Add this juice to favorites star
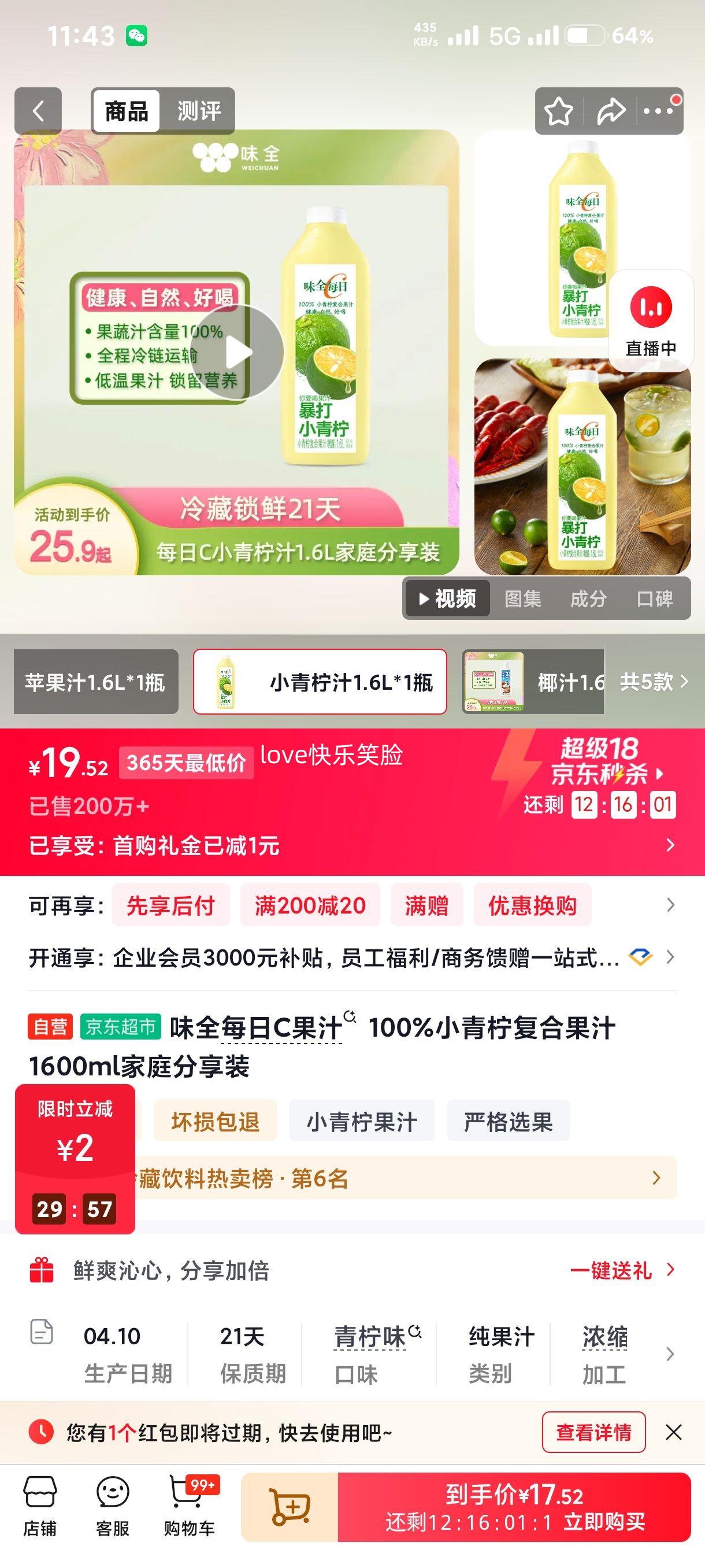This screenshot has width=705, height=1568. pyautogui.click(x=559, y=110)
